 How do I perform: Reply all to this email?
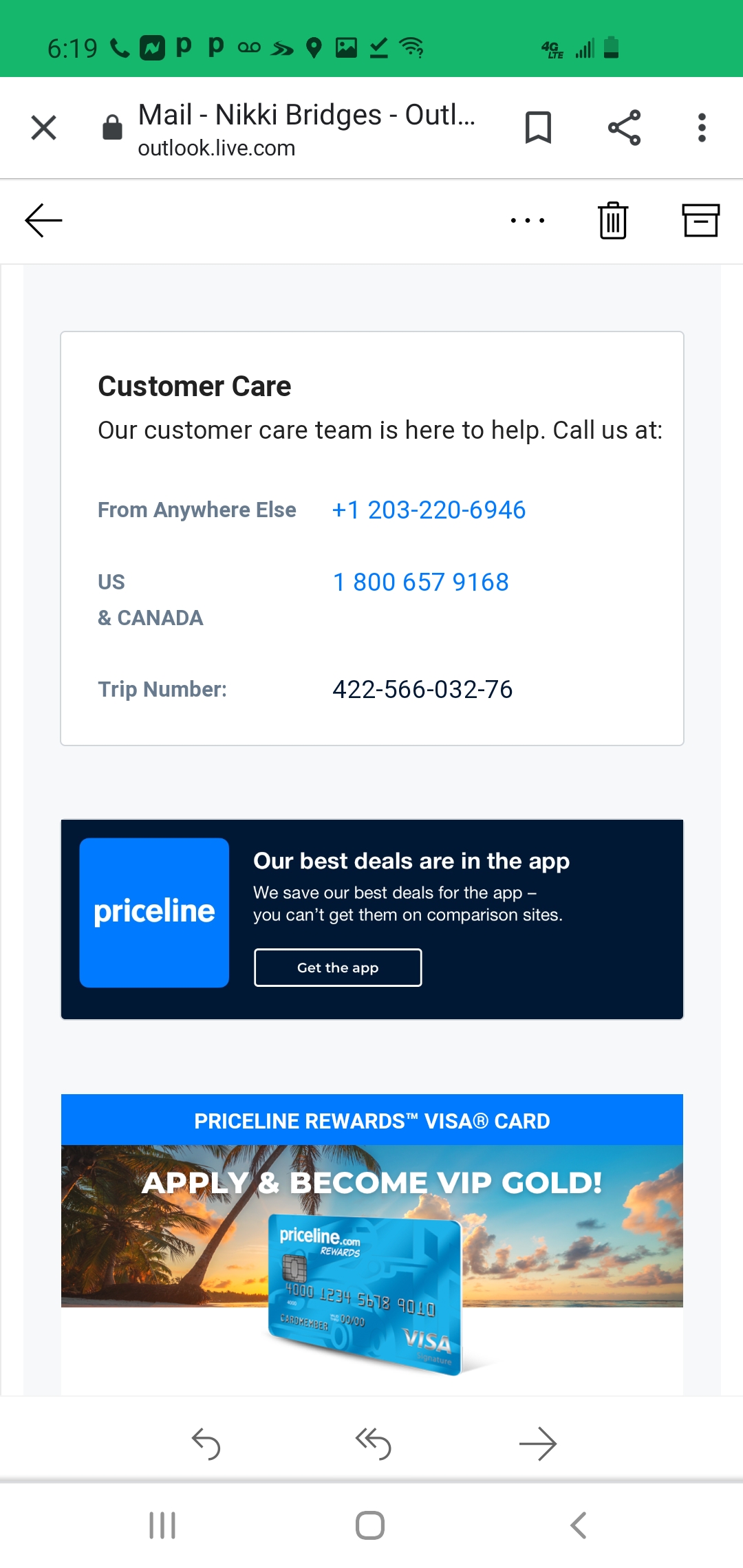373,1444
